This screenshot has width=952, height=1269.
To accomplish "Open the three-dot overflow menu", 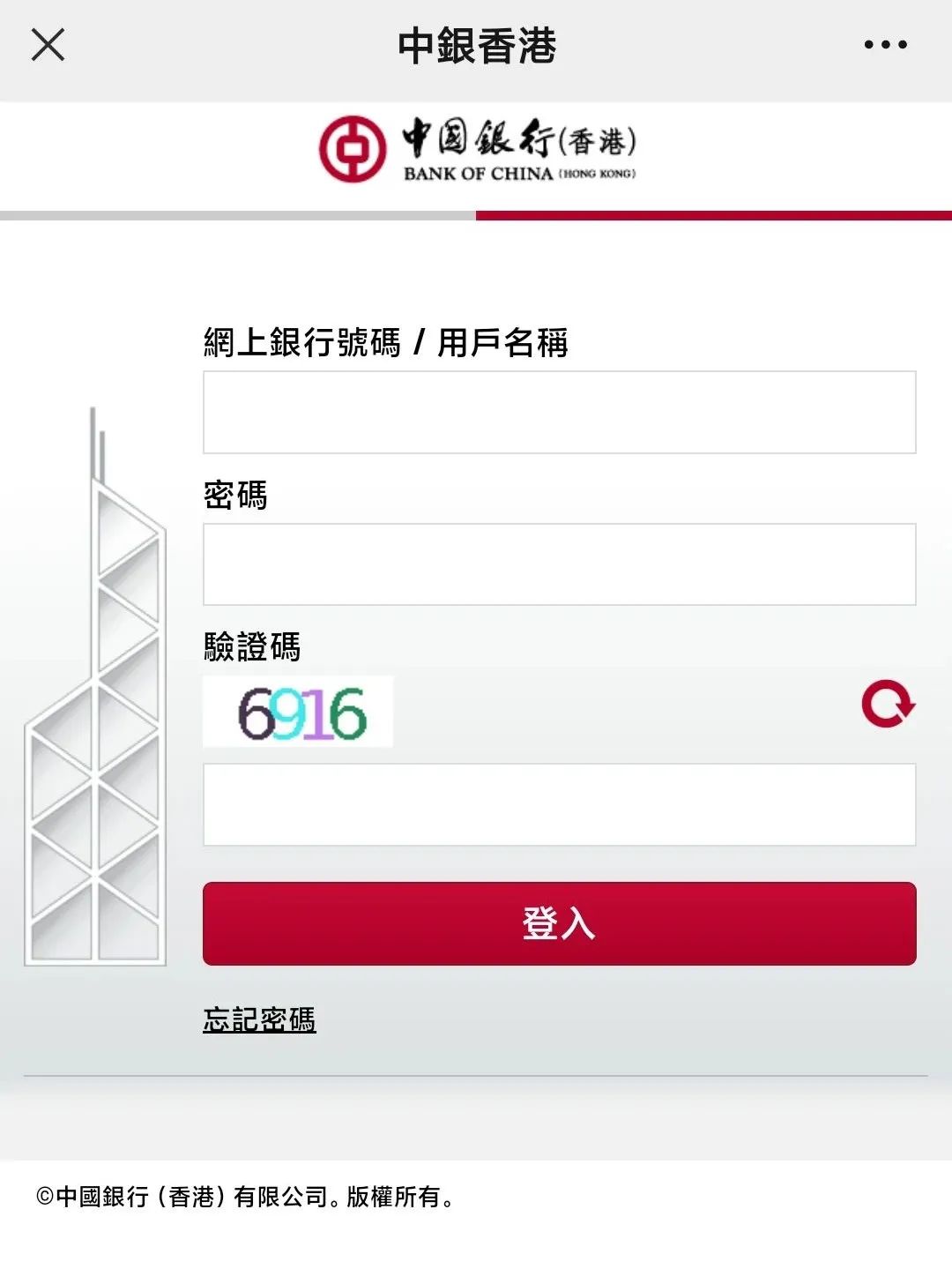I will pyautogui.click(x=885, y=44).
